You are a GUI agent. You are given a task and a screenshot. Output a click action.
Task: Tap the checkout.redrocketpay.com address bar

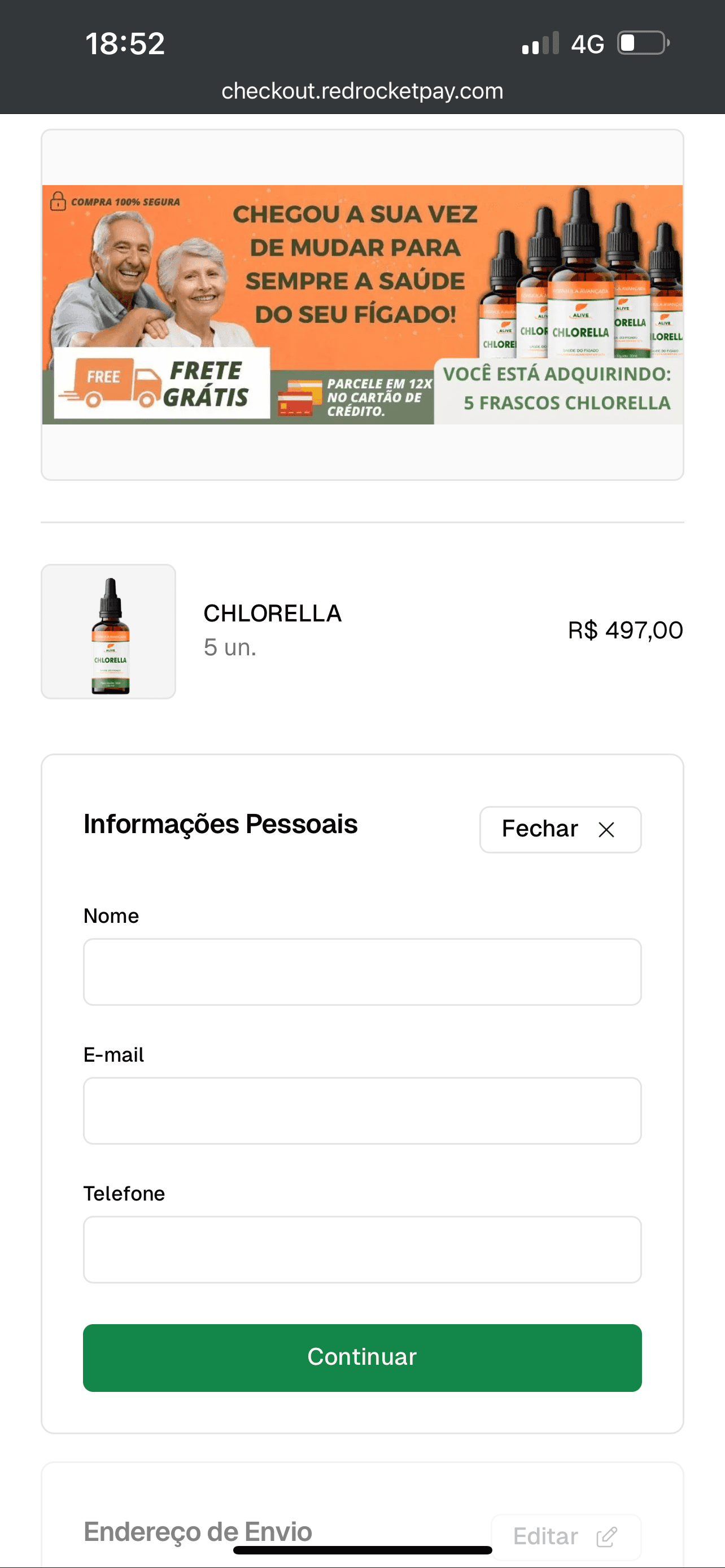(362, 91)
